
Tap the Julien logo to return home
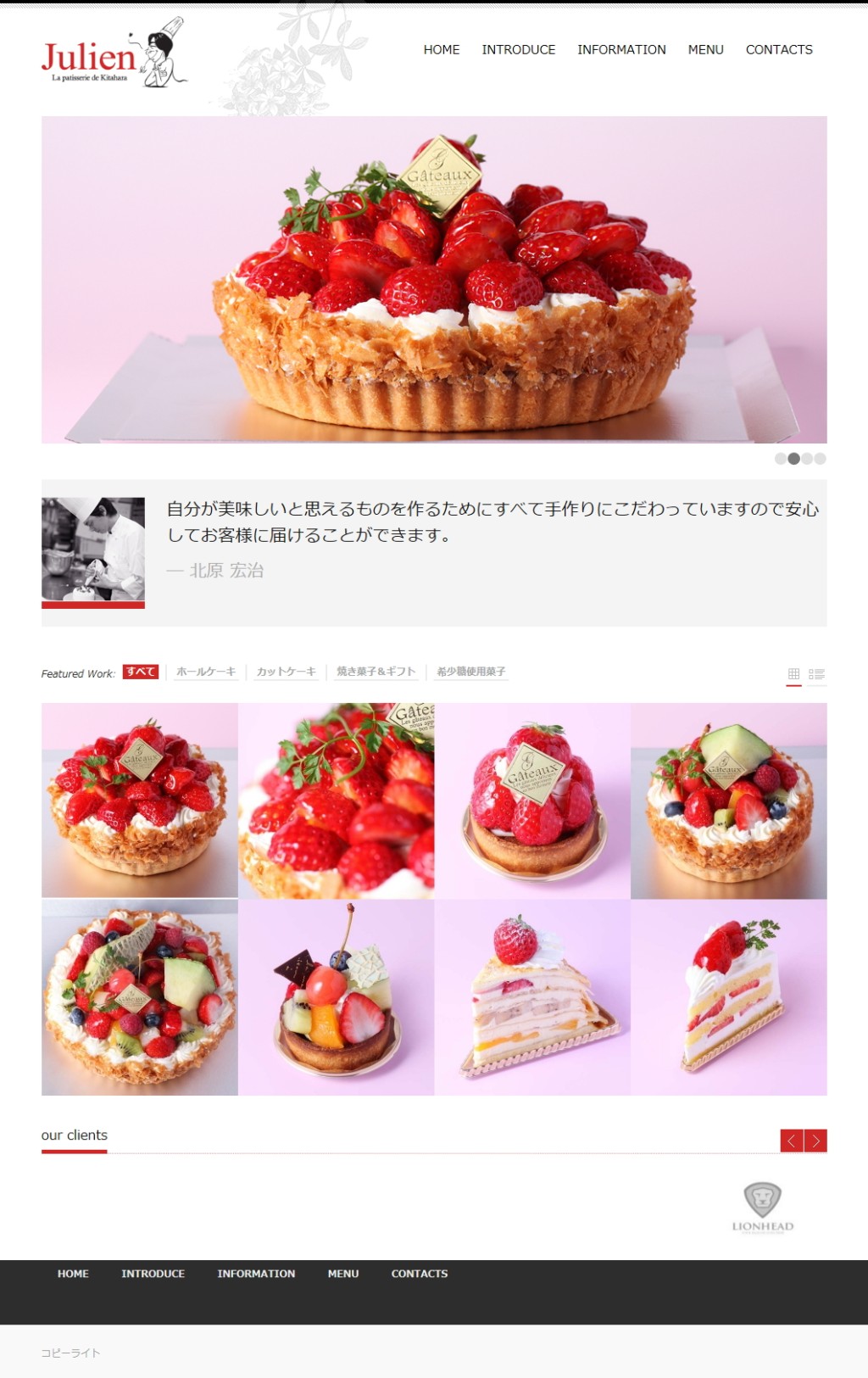[112, 56]
